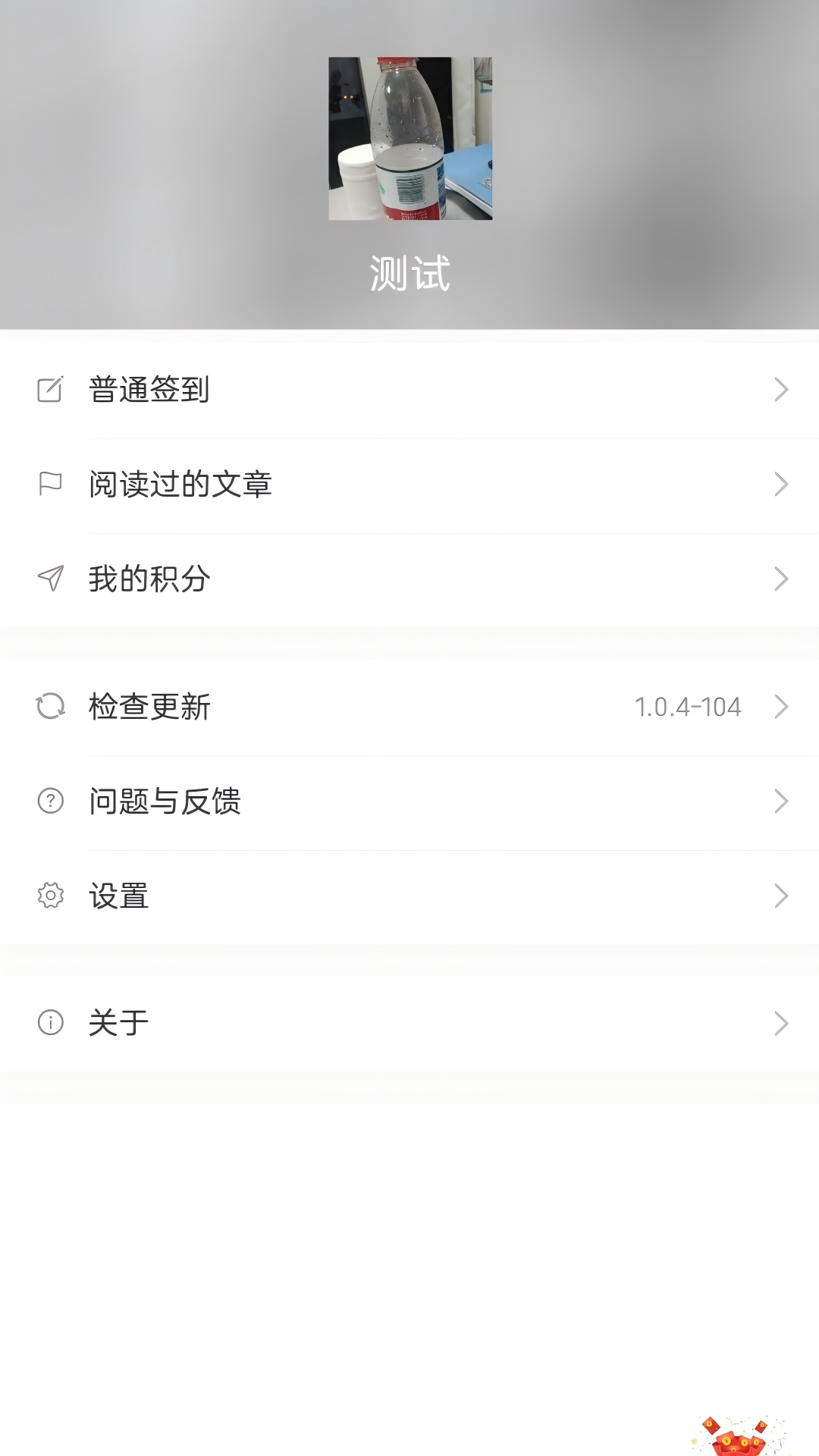Screen dimensions: 819x1456
Task: Tap the version label 1.0.4-104
Action: pyautogui.click(x=689, y=707)
